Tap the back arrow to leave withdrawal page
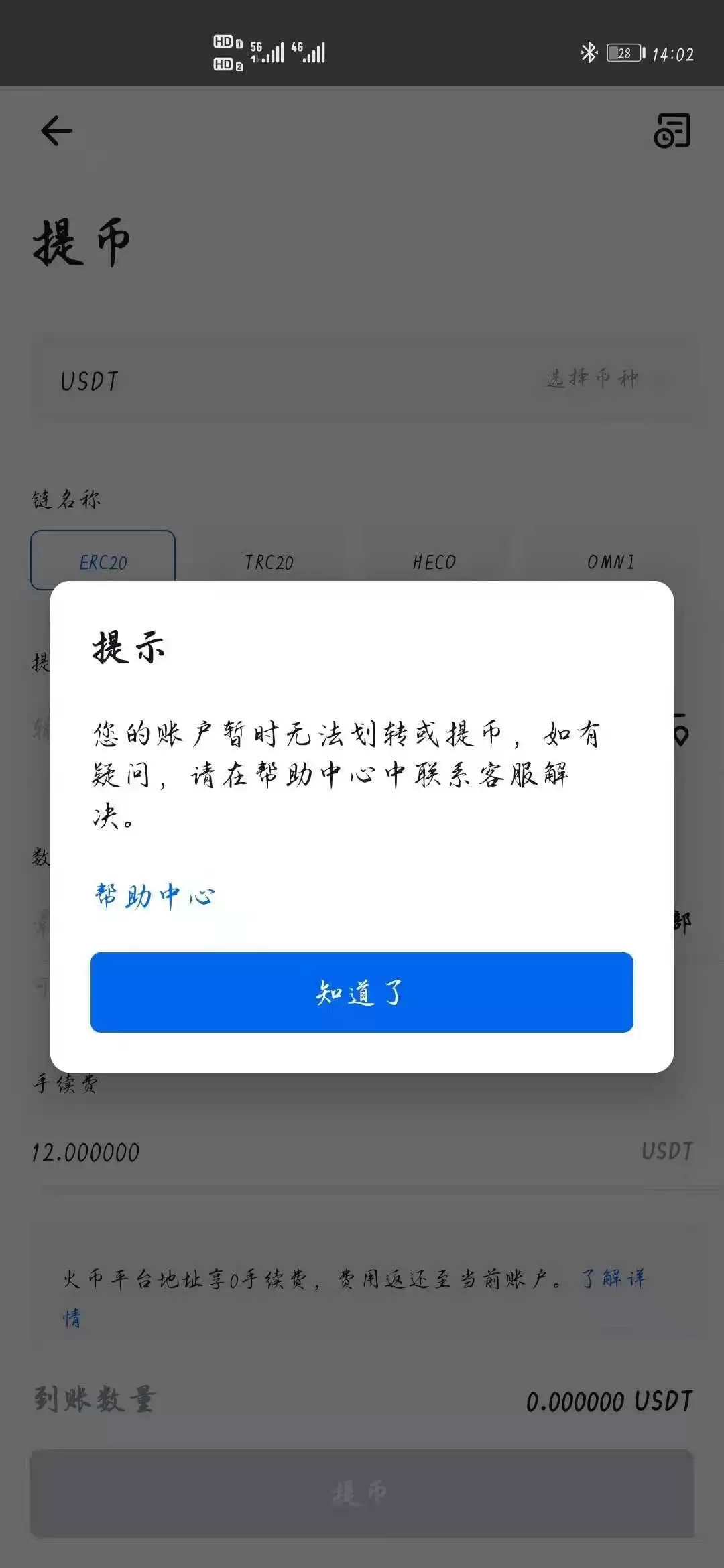 pos(56,131)
